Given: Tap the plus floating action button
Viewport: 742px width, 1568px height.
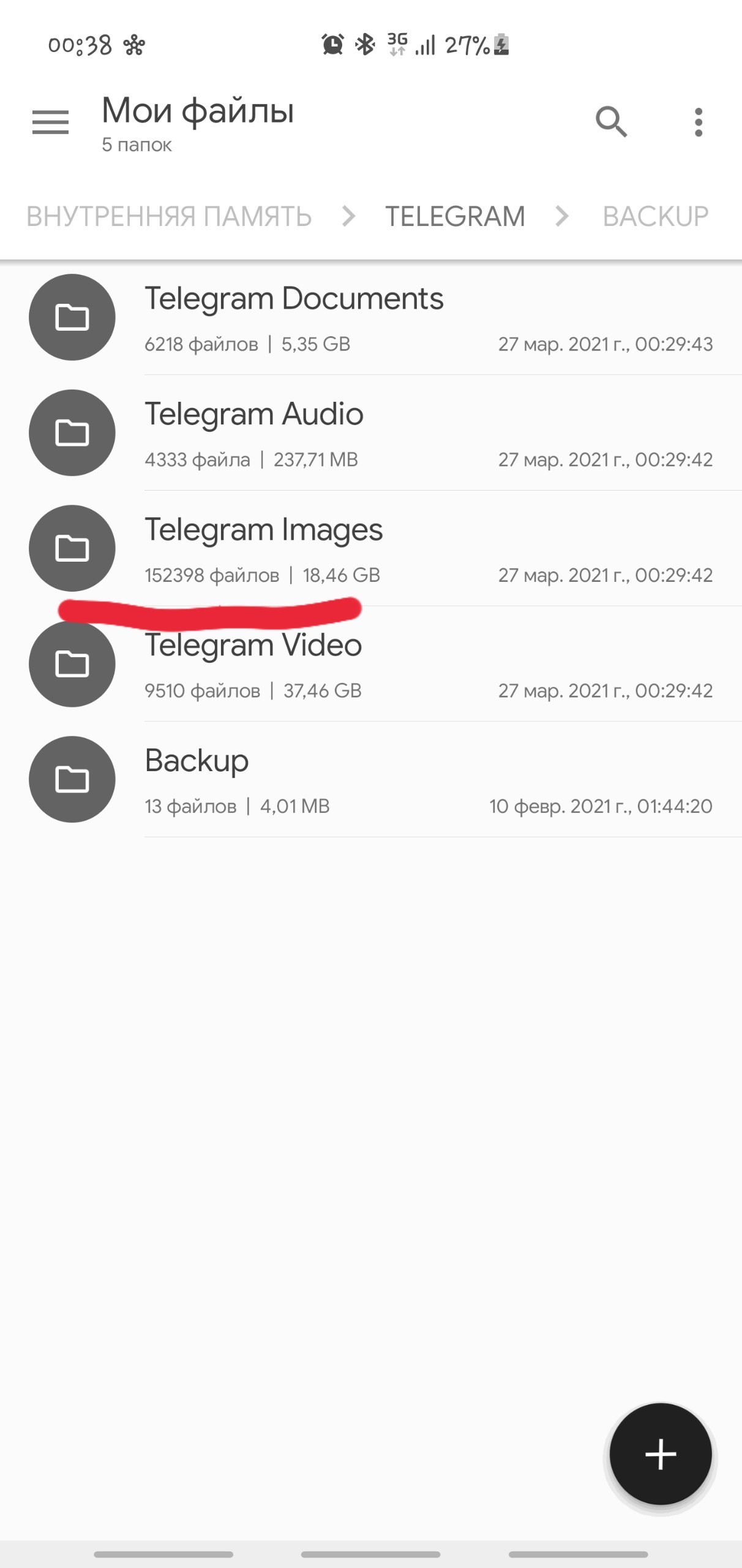Looking at the screenshot, I should (x=661, y=1454).
